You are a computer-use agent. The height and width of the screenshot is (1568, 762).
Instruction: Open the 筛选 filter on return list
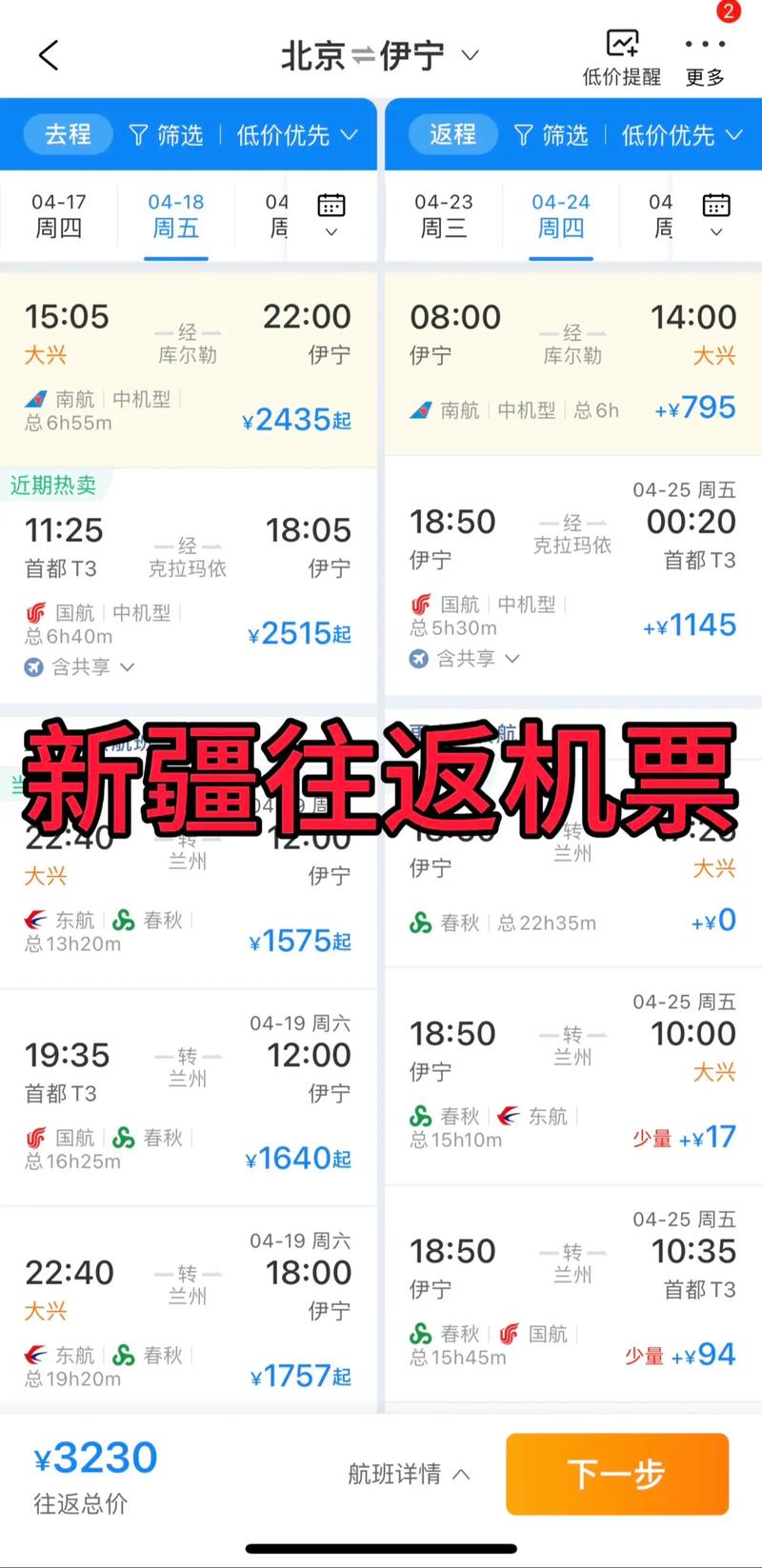pyautogui.click(x=553, y=134)
